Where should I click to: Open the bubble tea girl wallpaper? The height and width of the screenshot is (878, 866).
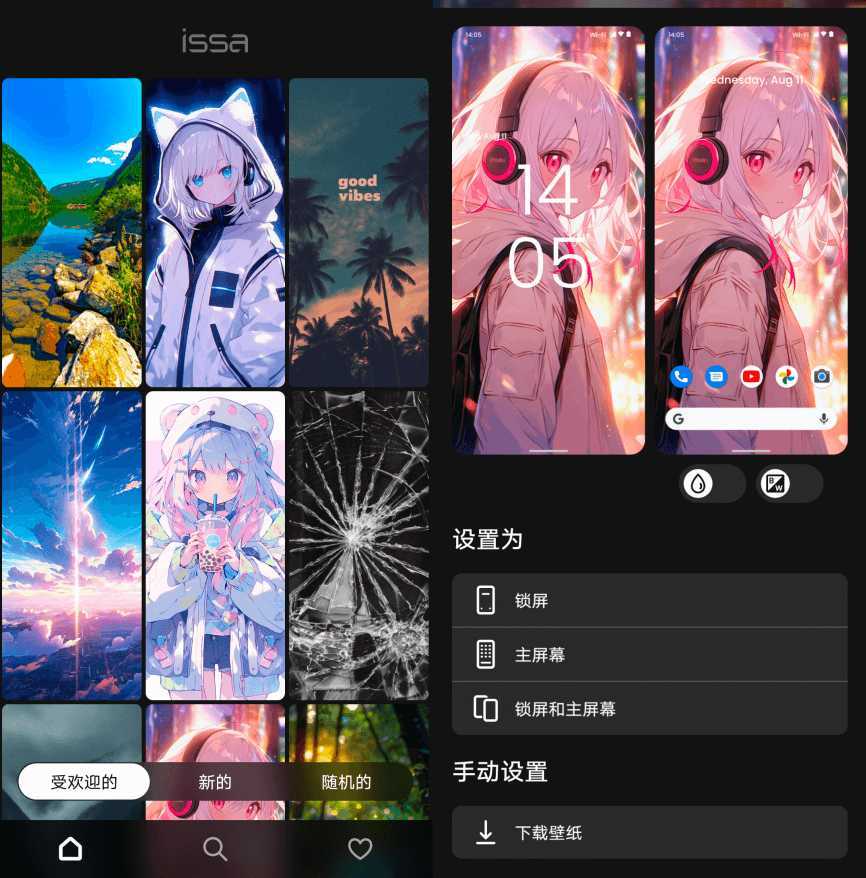click(x=215, y=545)
